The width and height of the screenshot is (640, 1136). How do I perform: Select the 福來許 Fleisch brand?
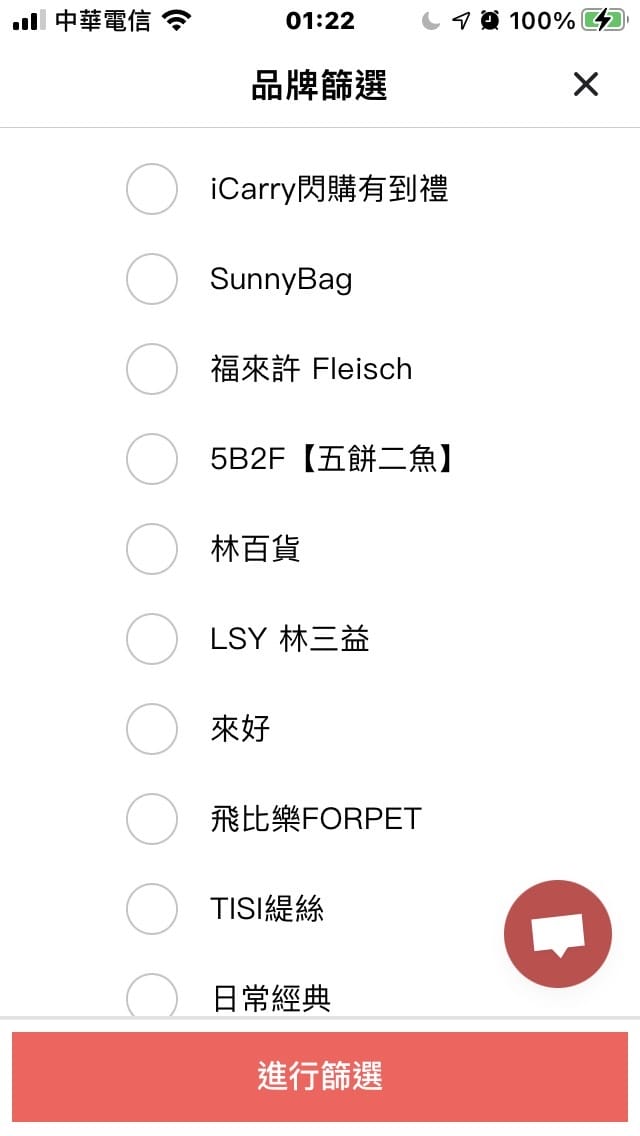click(152, 369)
